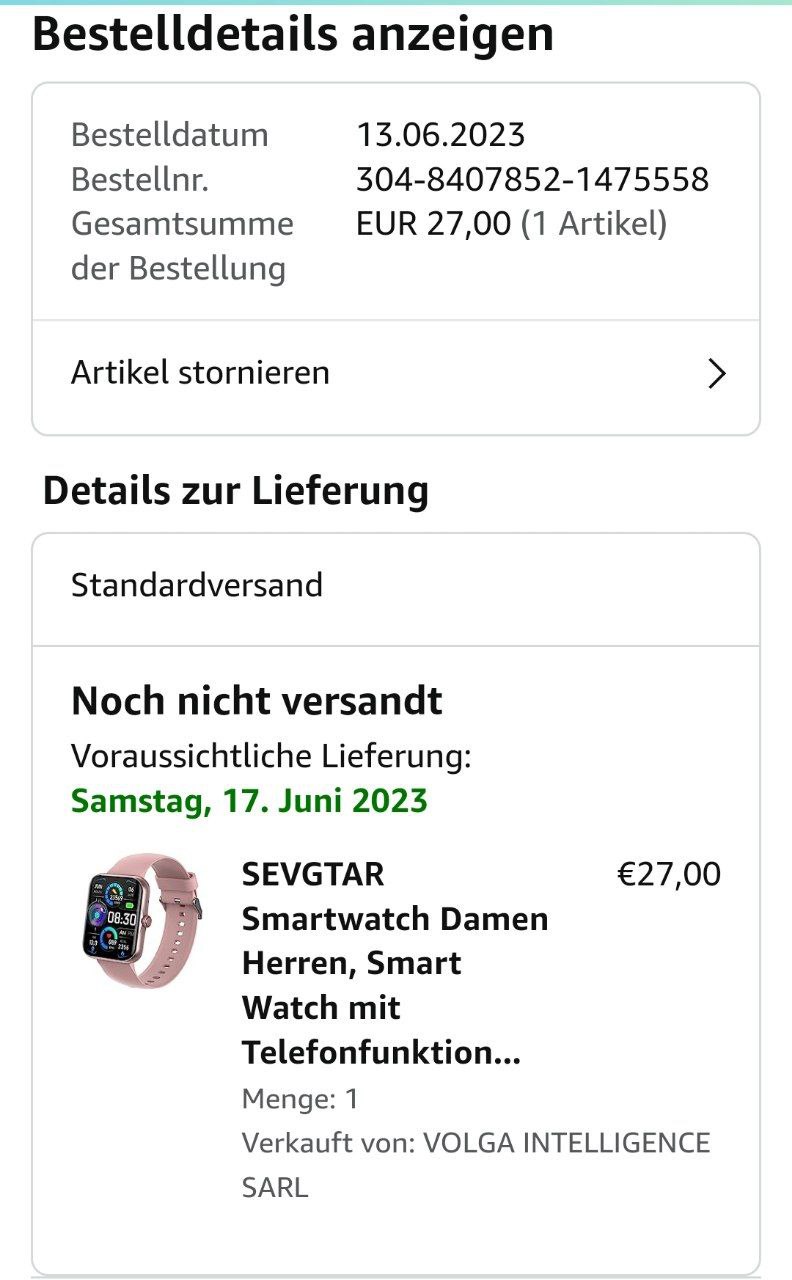Open the SEVGTAR Smartwatch product title
792x1280 pixels.
coord(395,962)
